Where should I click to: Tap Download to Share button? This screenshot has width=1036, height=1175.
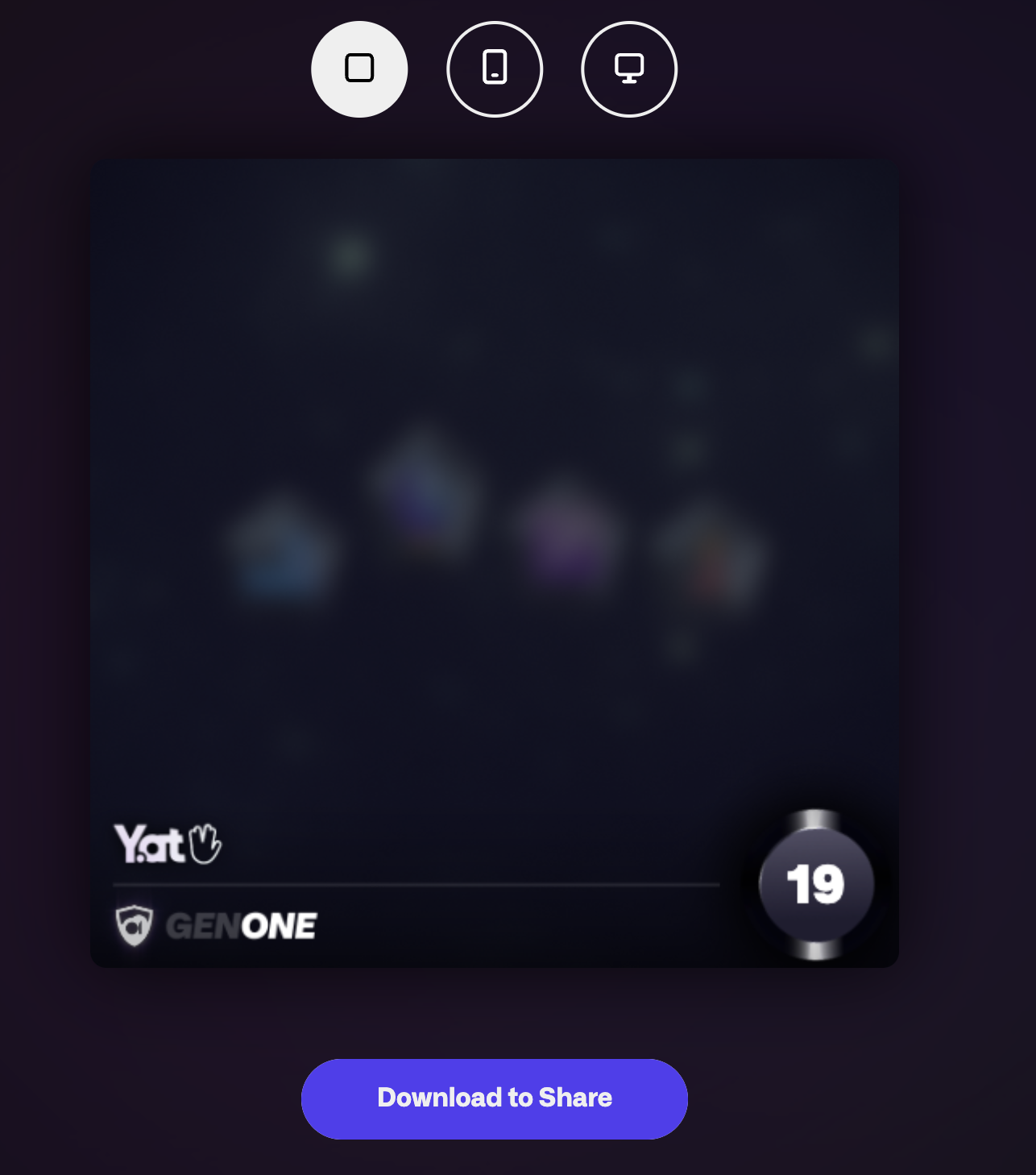coord(494,1098)
